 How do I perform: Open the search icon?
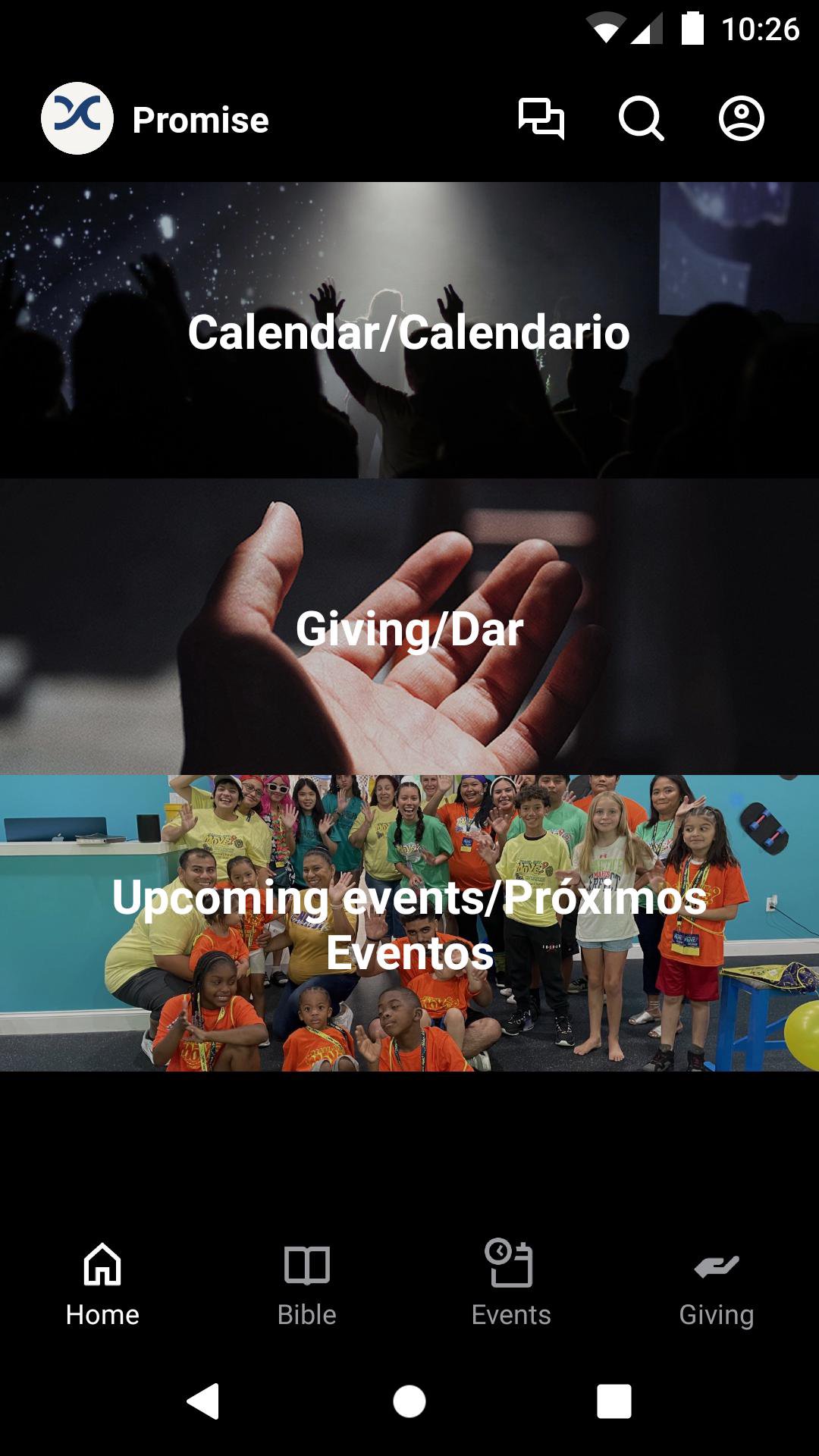point(641,118)
